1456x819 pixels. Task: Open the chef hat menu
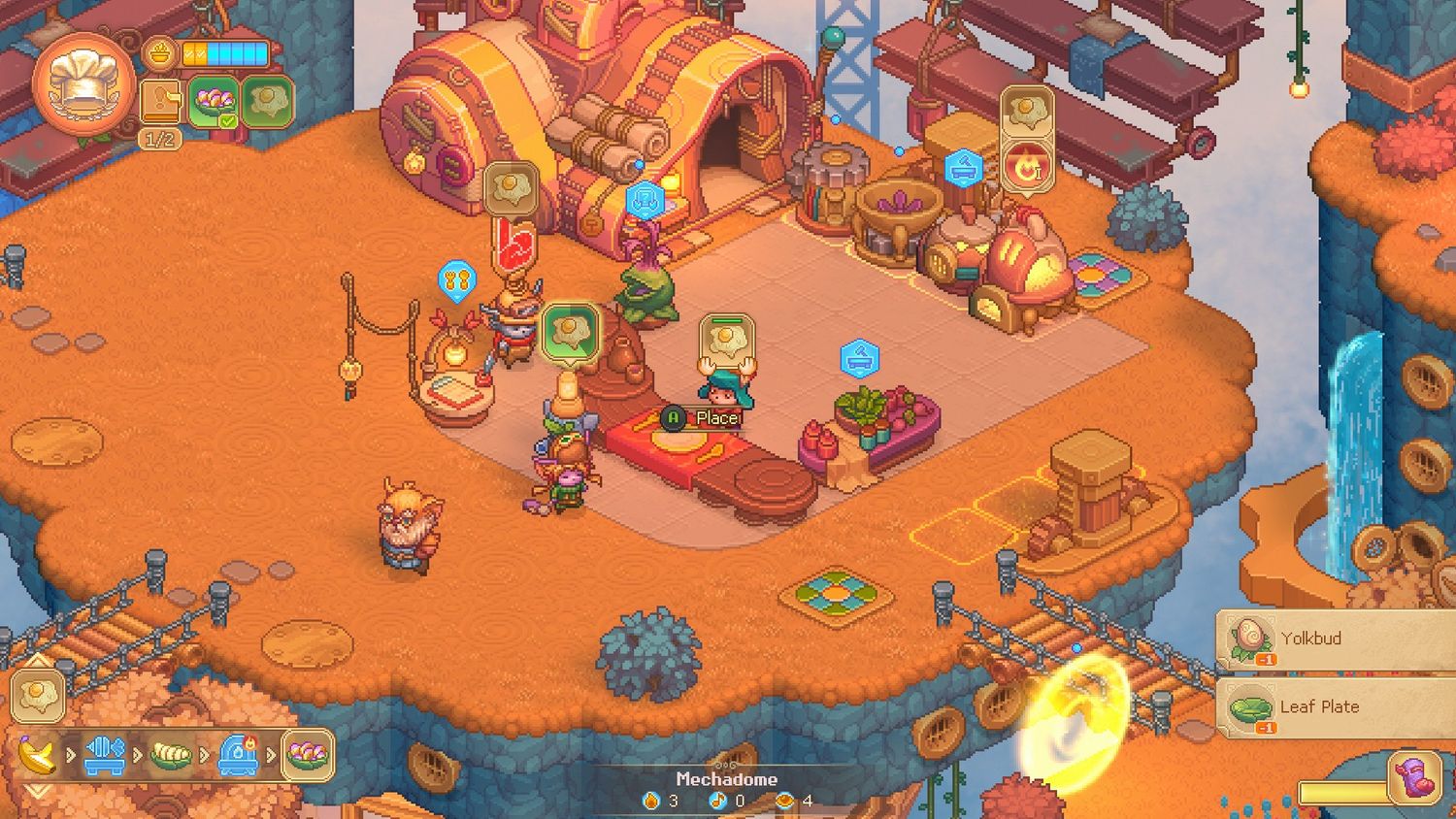83,82
